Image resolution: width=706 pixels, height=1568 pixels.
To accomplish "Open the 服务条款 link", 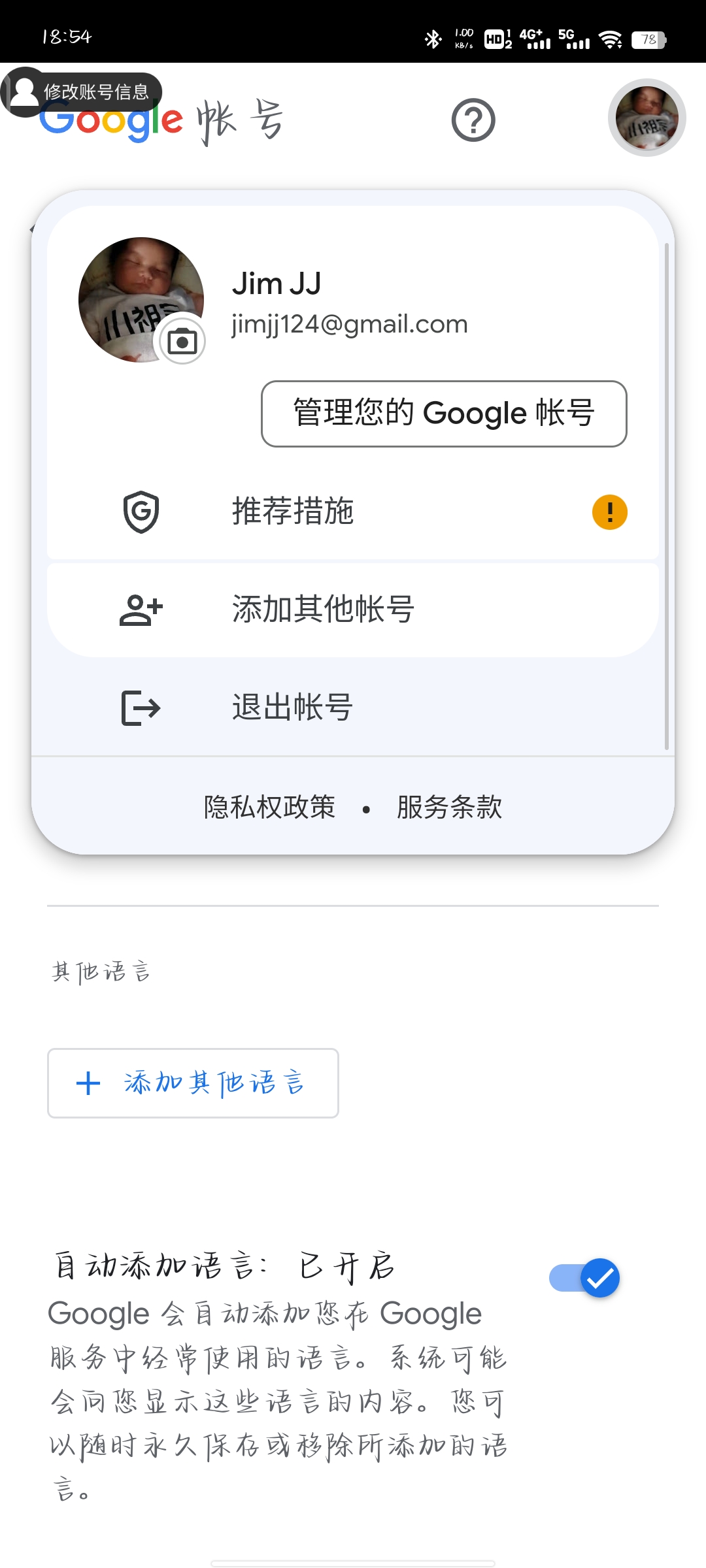I will point(450,808).
